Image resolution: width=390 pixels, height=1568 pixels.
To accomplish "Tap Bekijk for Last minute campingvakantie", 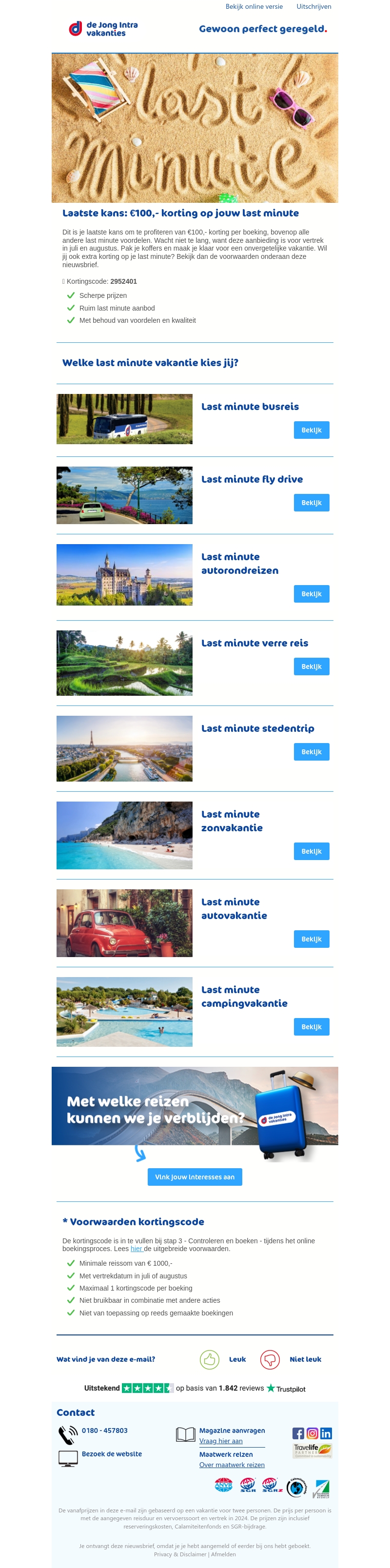I will (311, 1027).
